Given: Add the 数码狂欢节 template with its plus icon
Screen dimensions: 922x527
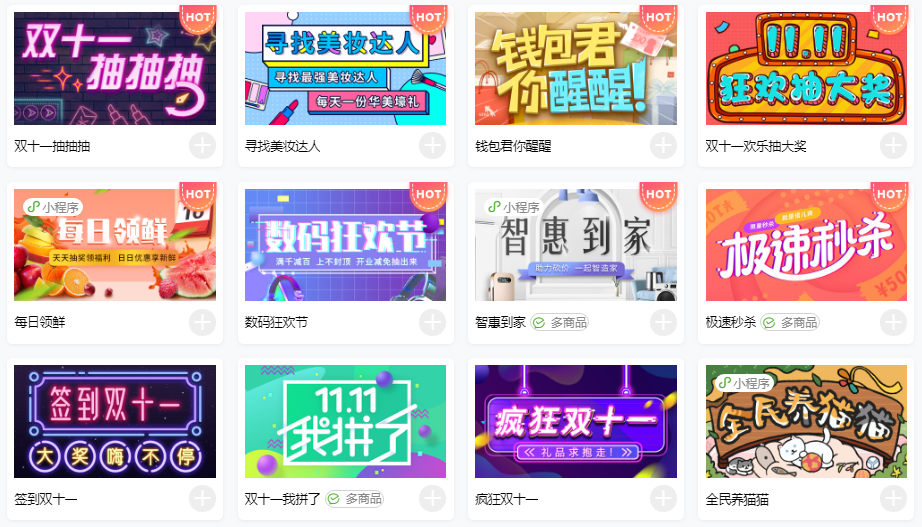Looking at the screenshot, I should coord(432,323).
